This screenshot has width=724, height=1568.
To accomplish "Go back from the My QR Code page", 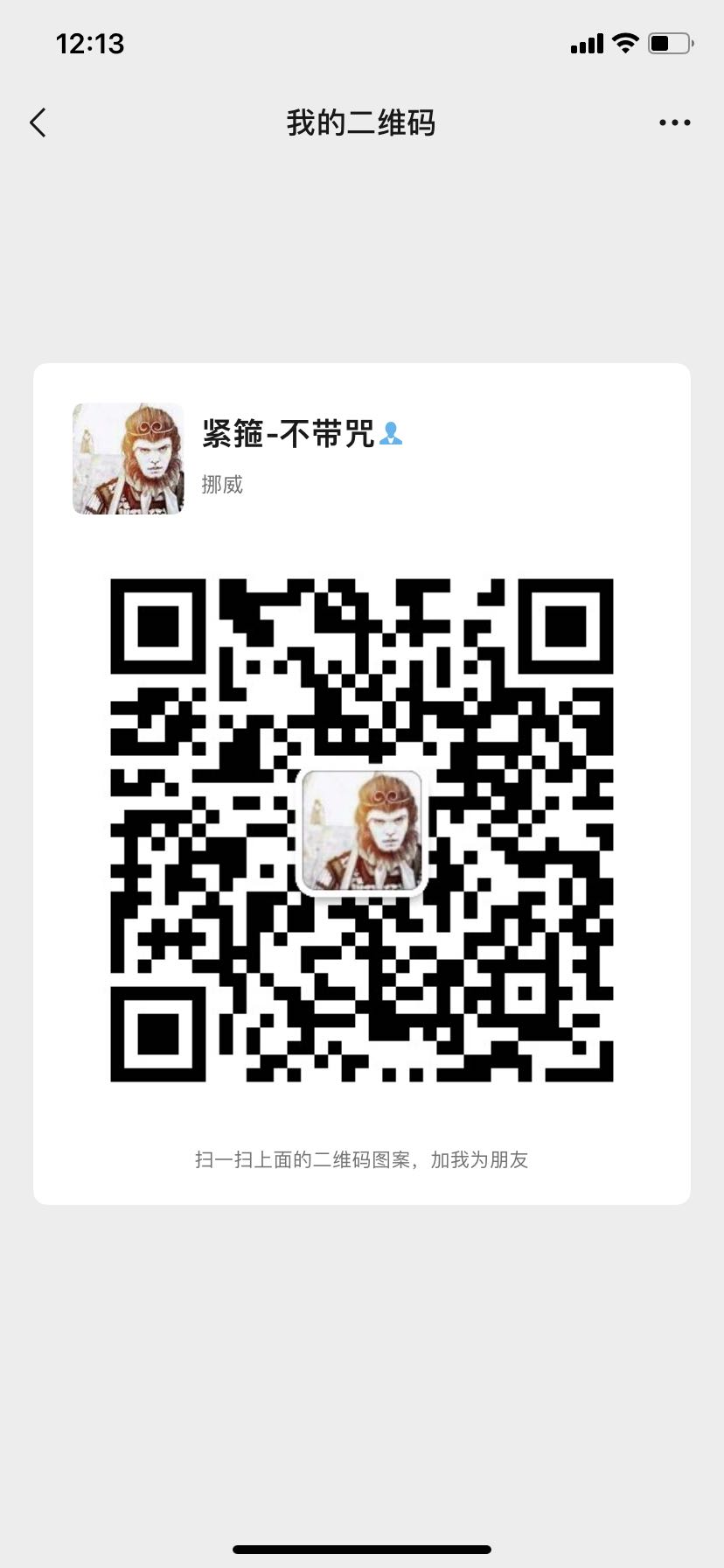I will click(38, 123).
